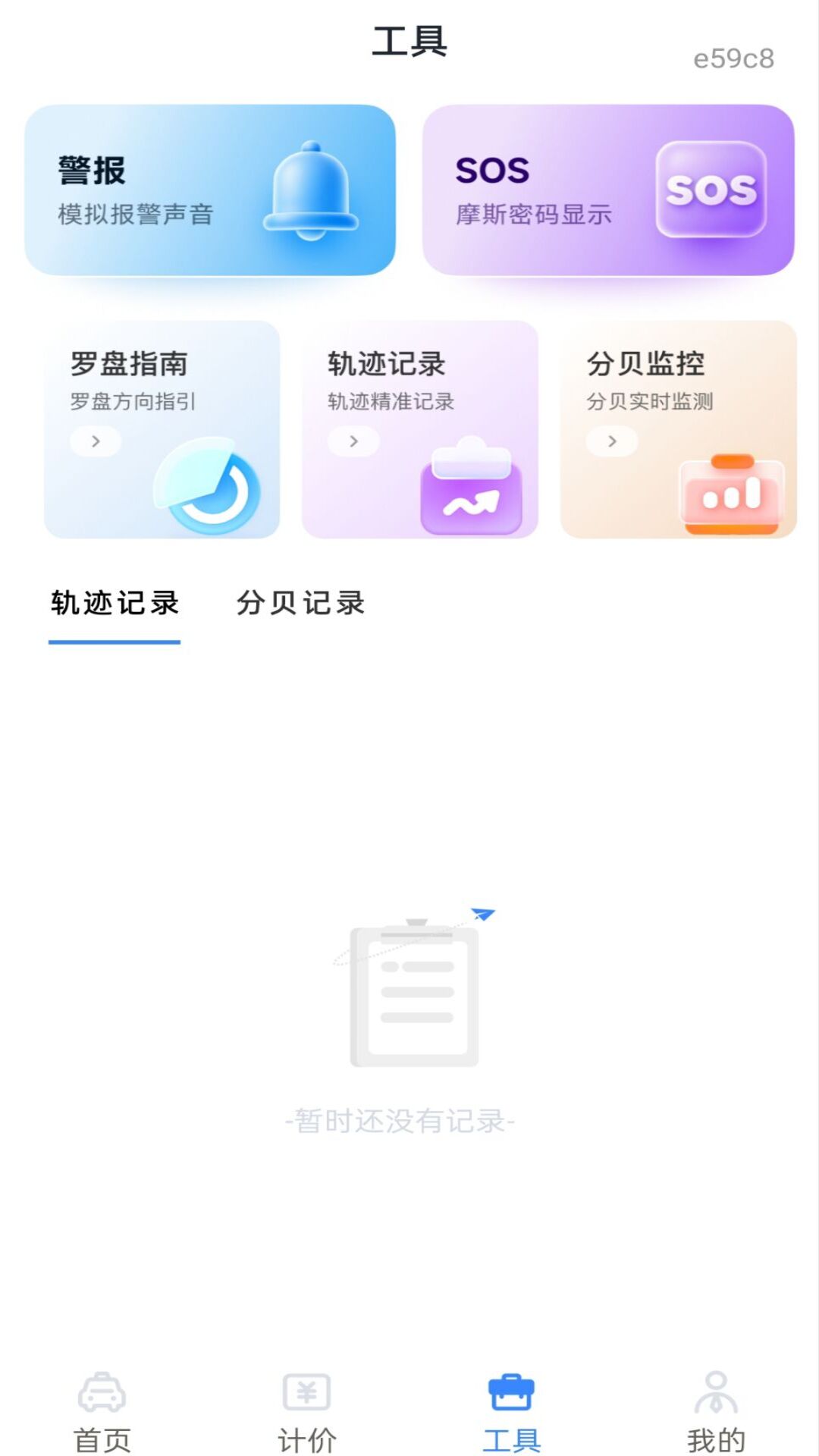Open the 警报 simulated alarm card
Viewport: 819px width, 1456px height.
211,190
